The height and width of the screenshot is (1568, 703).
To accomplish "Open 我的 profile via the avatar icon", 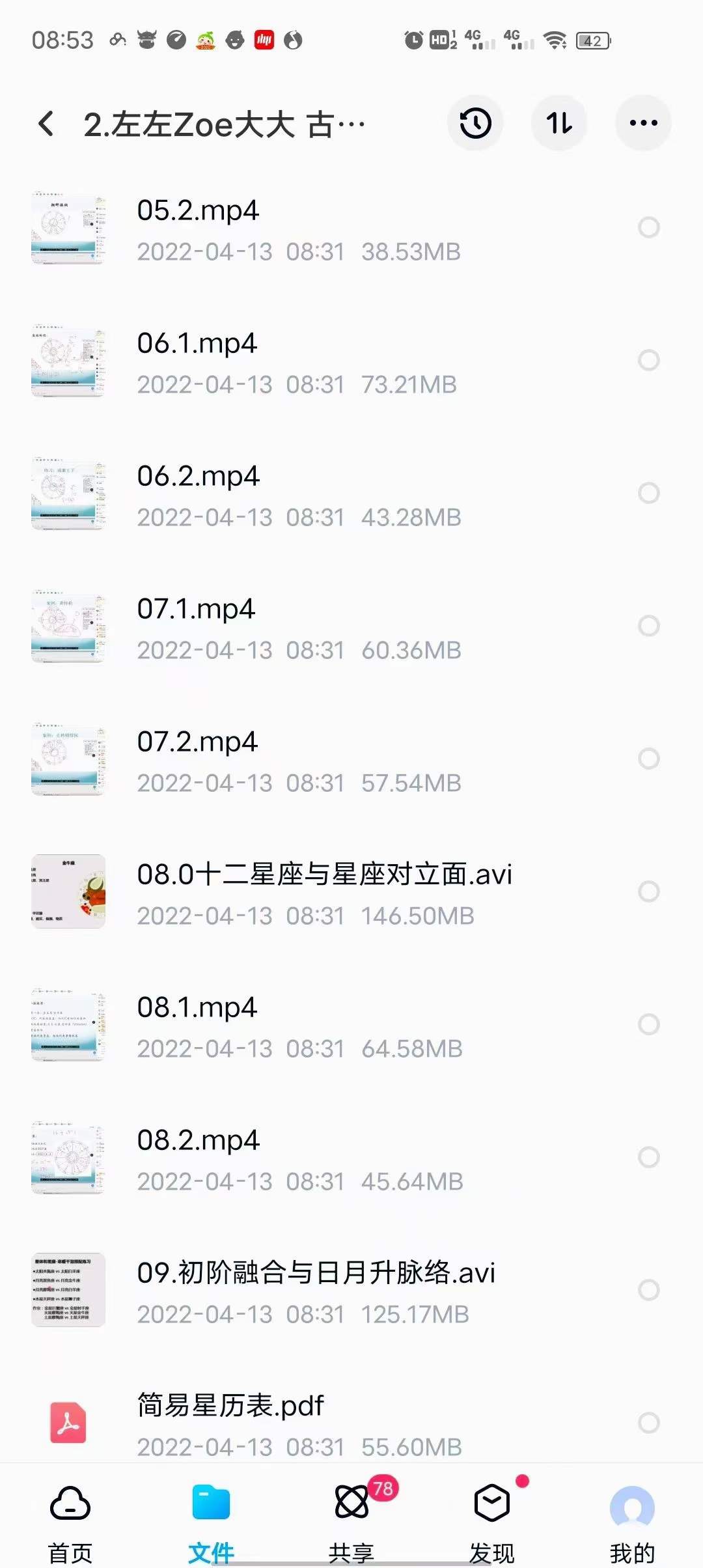I will pos(630,1517).
